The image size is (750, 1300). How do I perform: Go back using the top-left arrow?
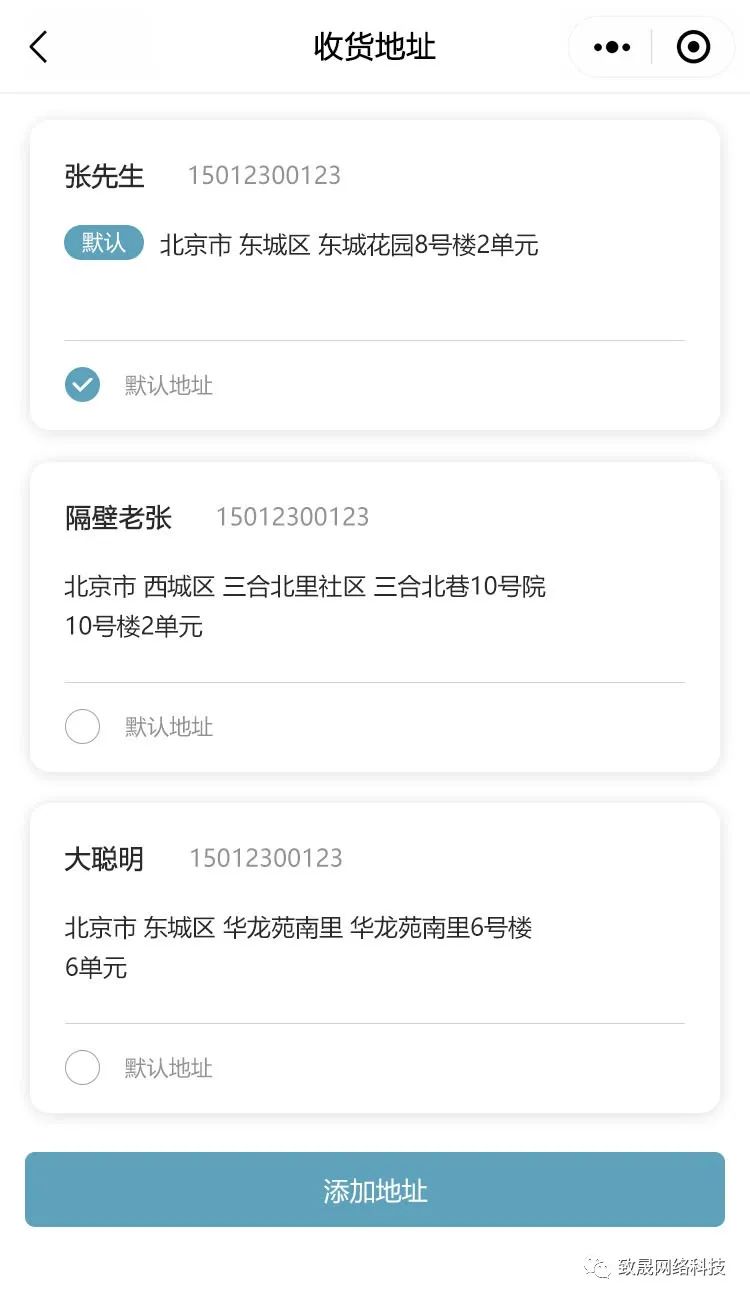pos(38,47)
